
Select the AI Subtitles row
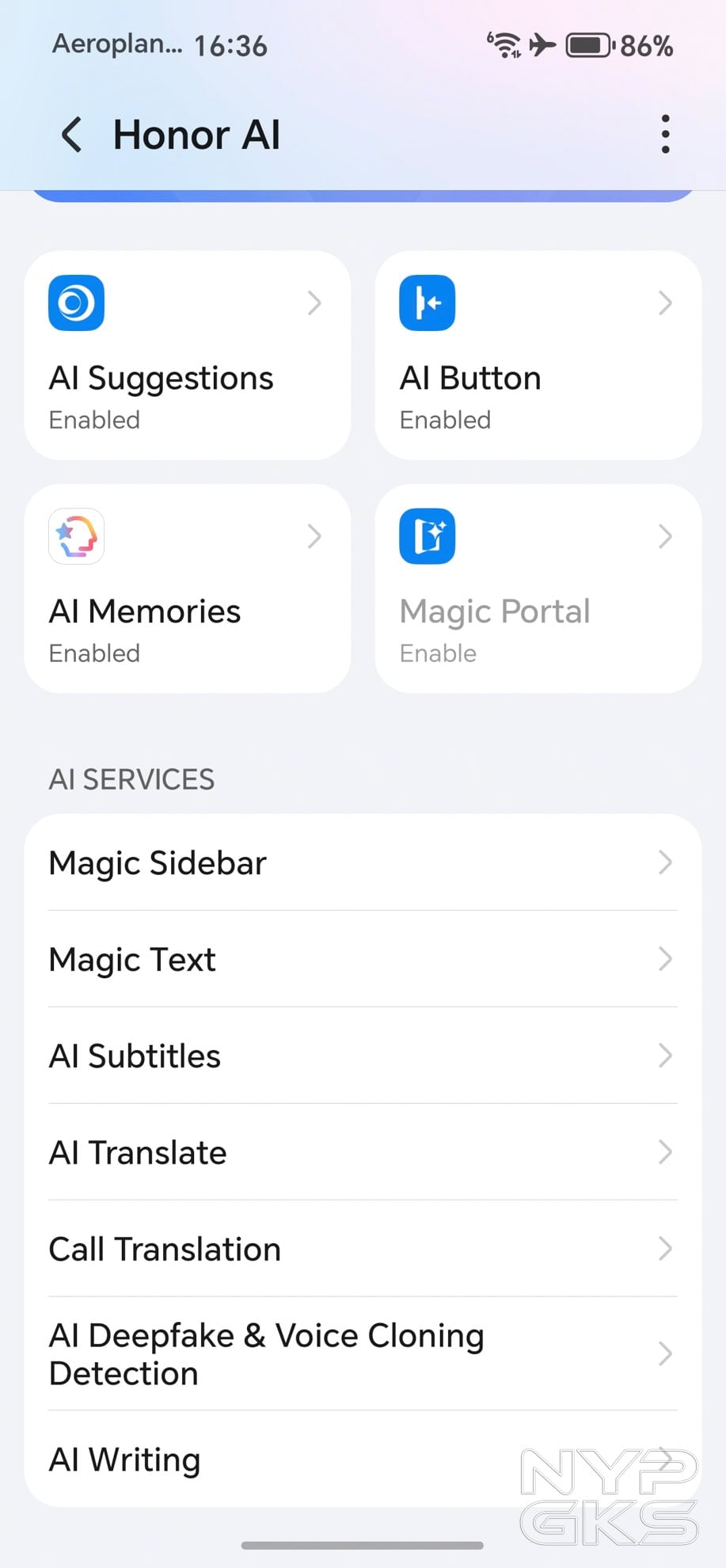[363, 1056]
